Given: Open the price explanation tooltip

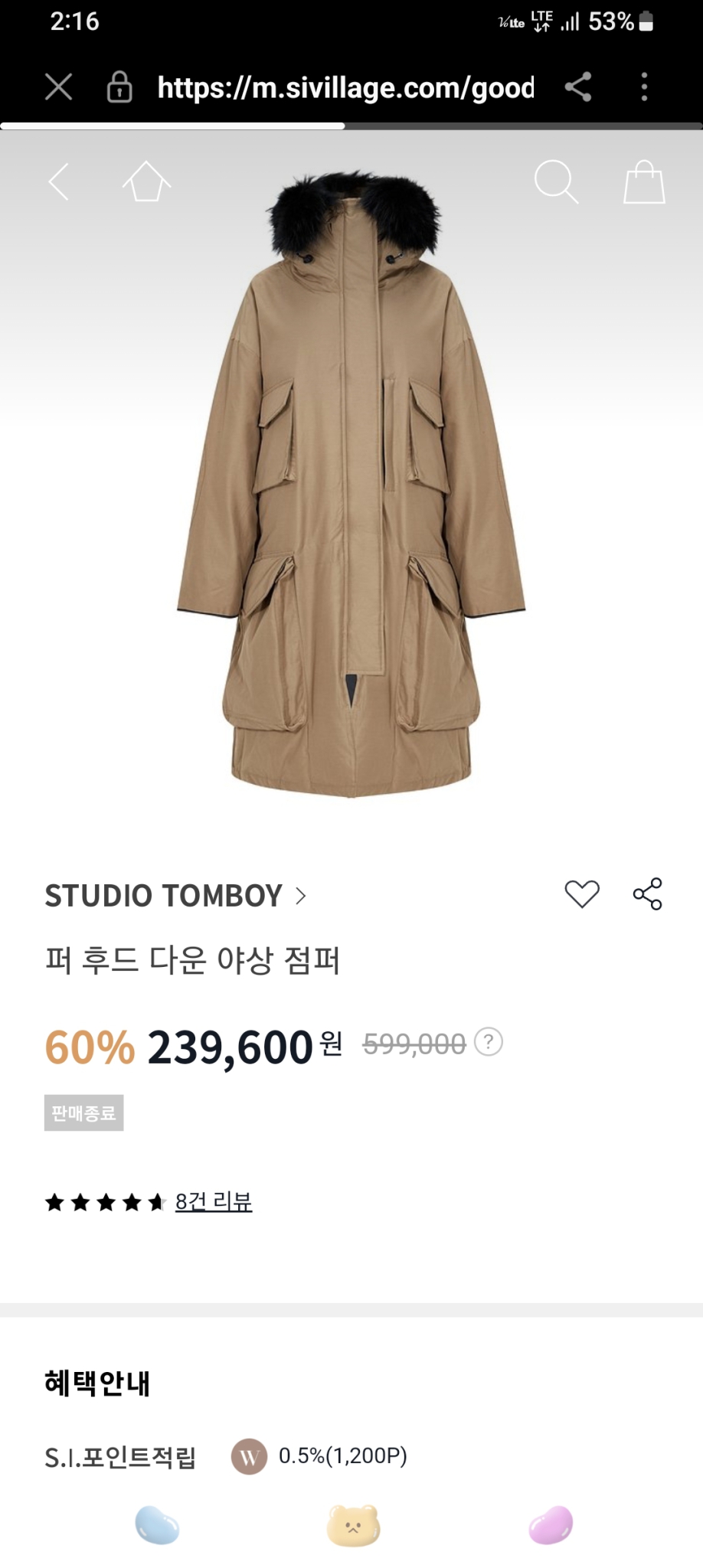Looking at the screenshot, I should pyautogui.click(x=488, y=1040).
